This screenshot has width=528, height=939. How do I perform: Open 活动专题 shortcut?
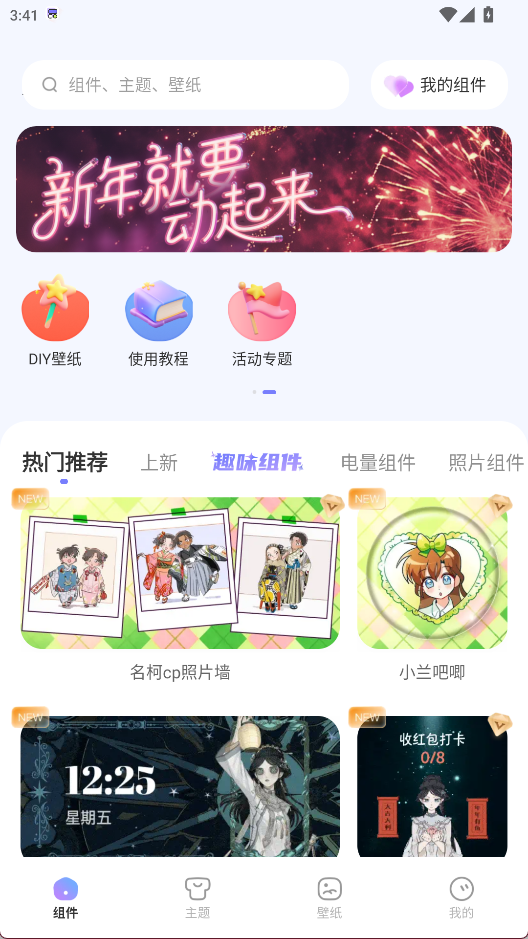262,322
